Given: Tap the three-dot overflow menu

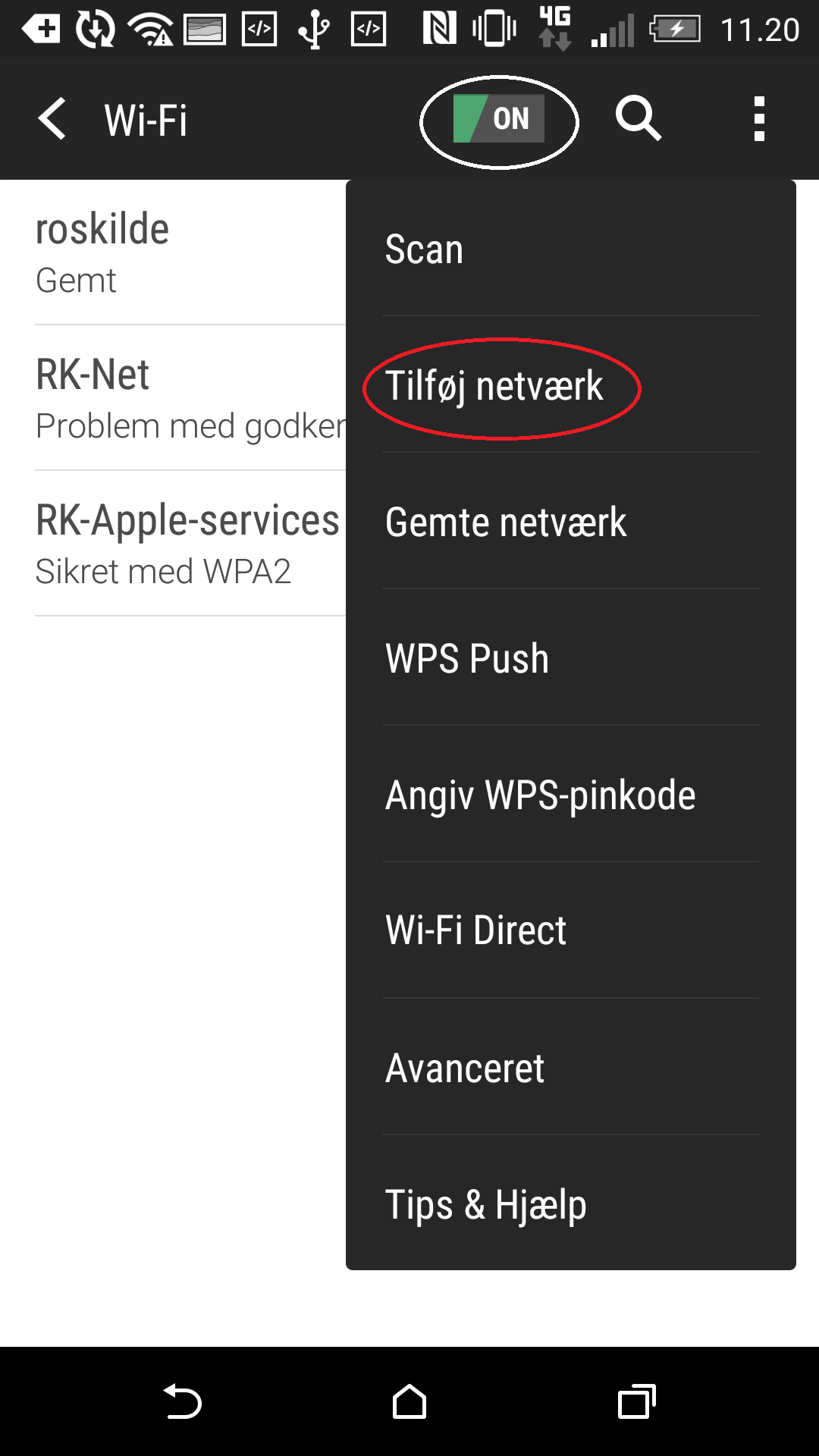Looking at the screenshot, I should coord(759,119).
